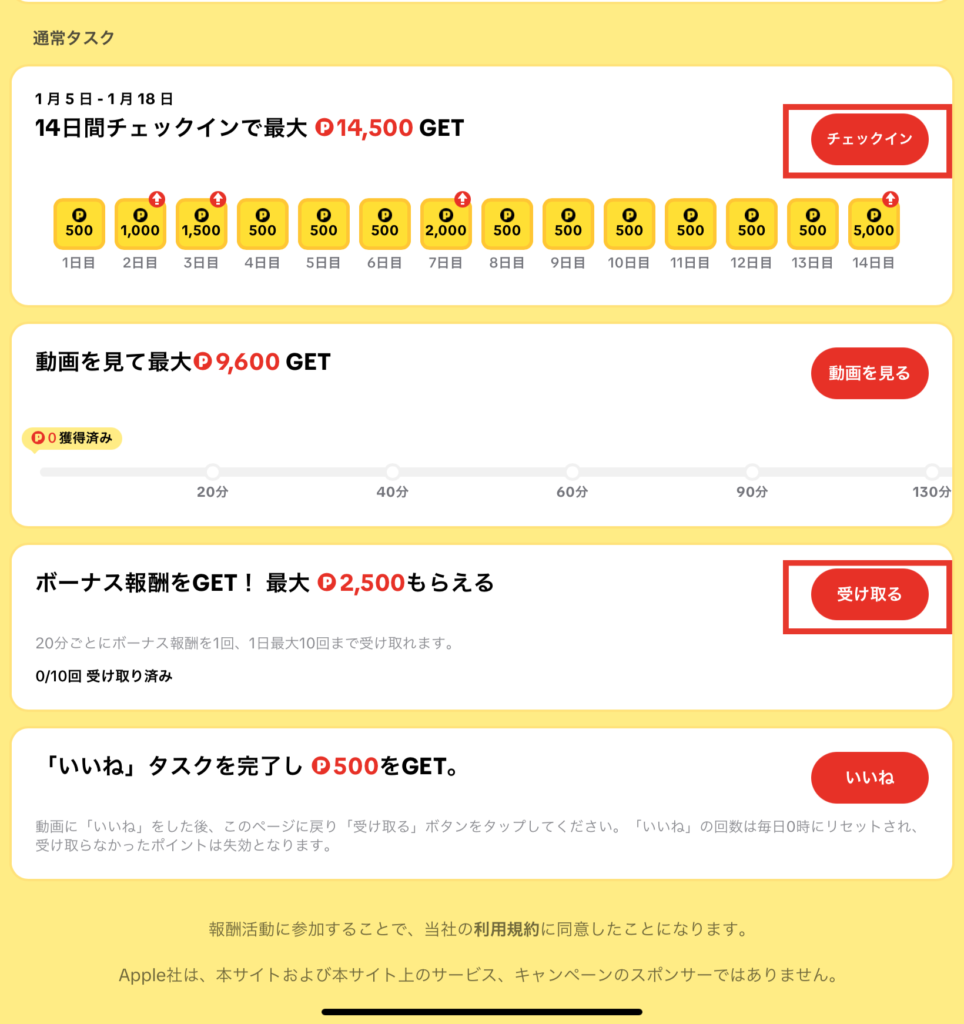Image resolution: width=964 pixels, height=1024 pixels.
Task: Open the 利用規約 terms link
Action: 507,929
